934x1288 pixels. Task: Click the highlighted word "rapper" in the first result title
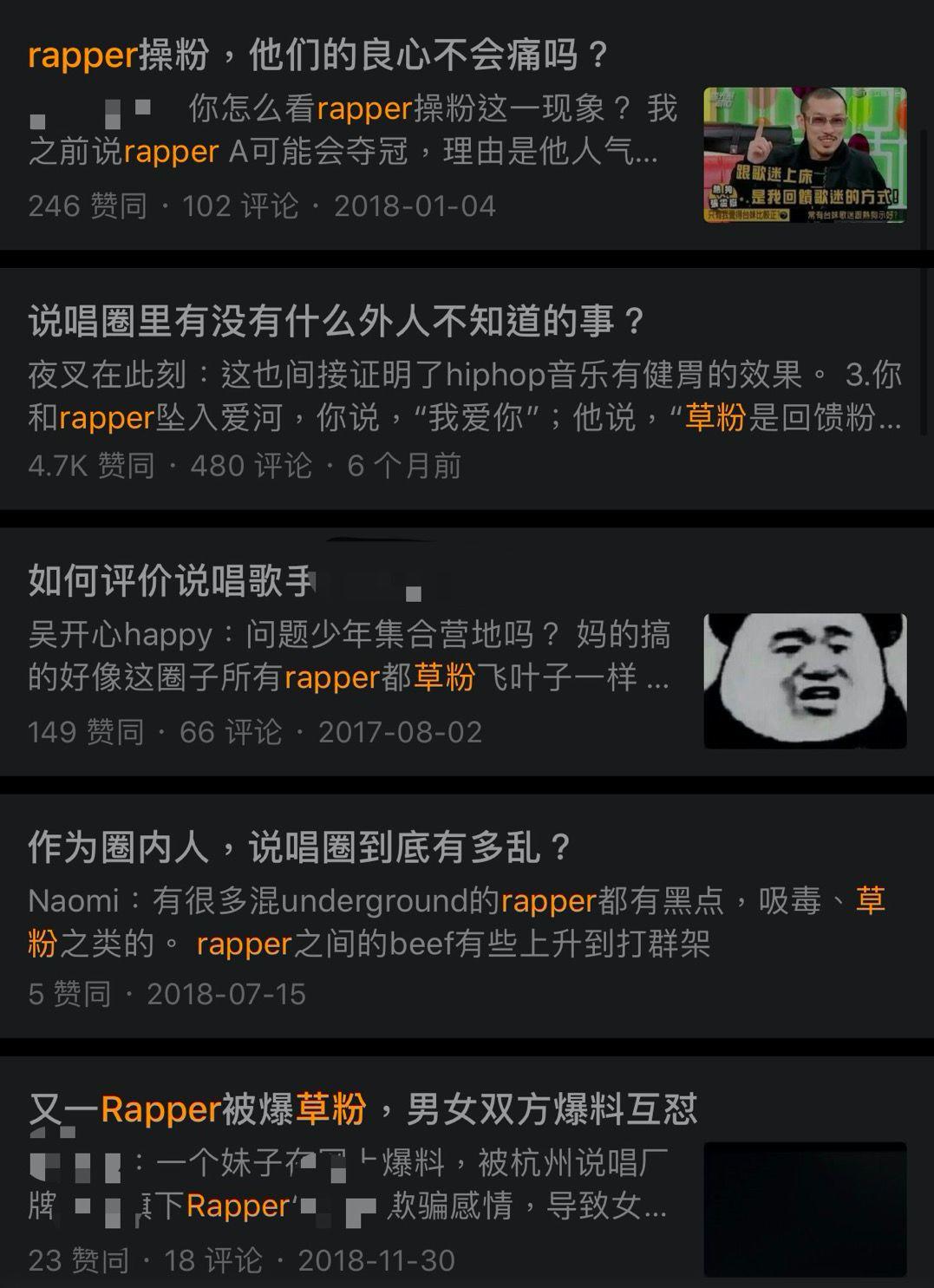[x=82, y=55]
